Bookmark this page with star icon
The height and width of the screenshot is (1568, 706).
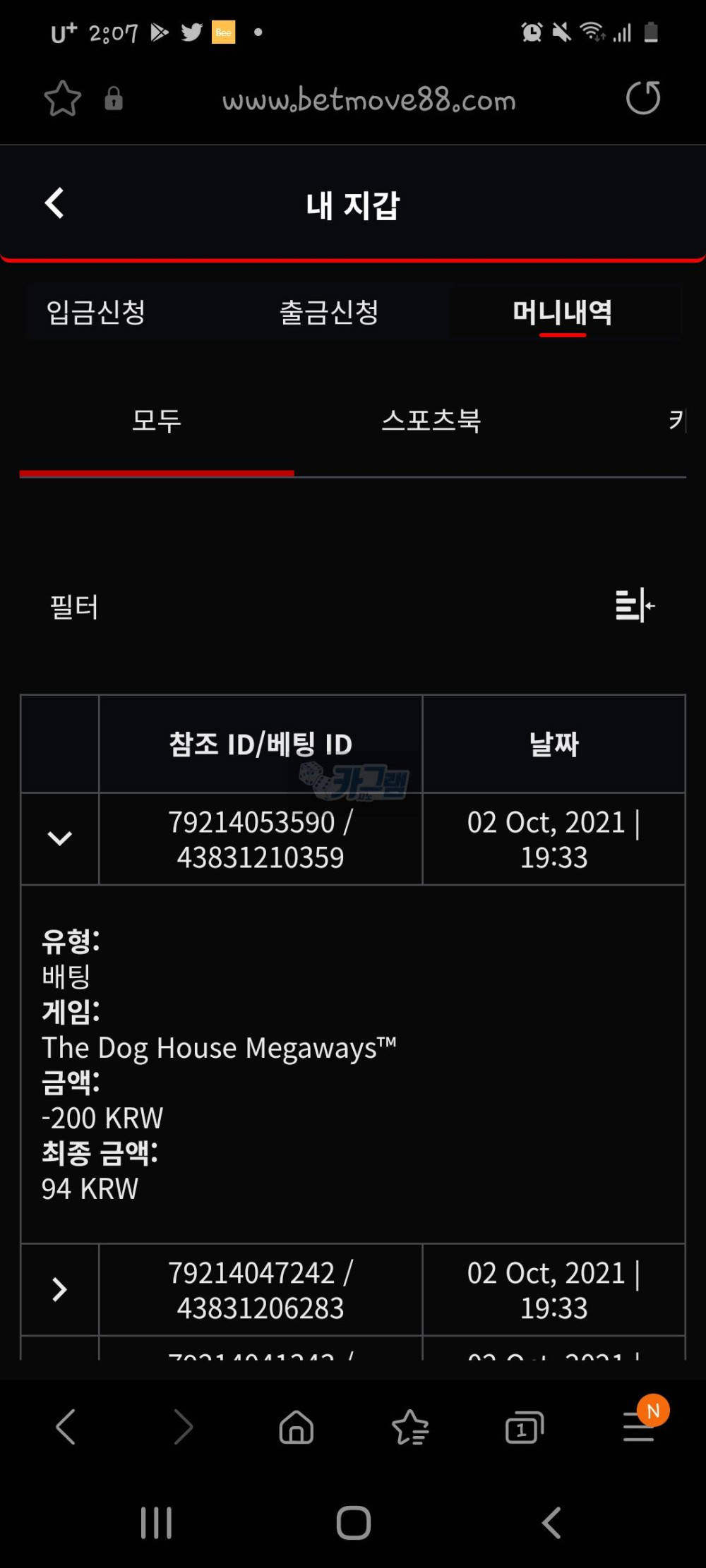click(x=62, y=99)
